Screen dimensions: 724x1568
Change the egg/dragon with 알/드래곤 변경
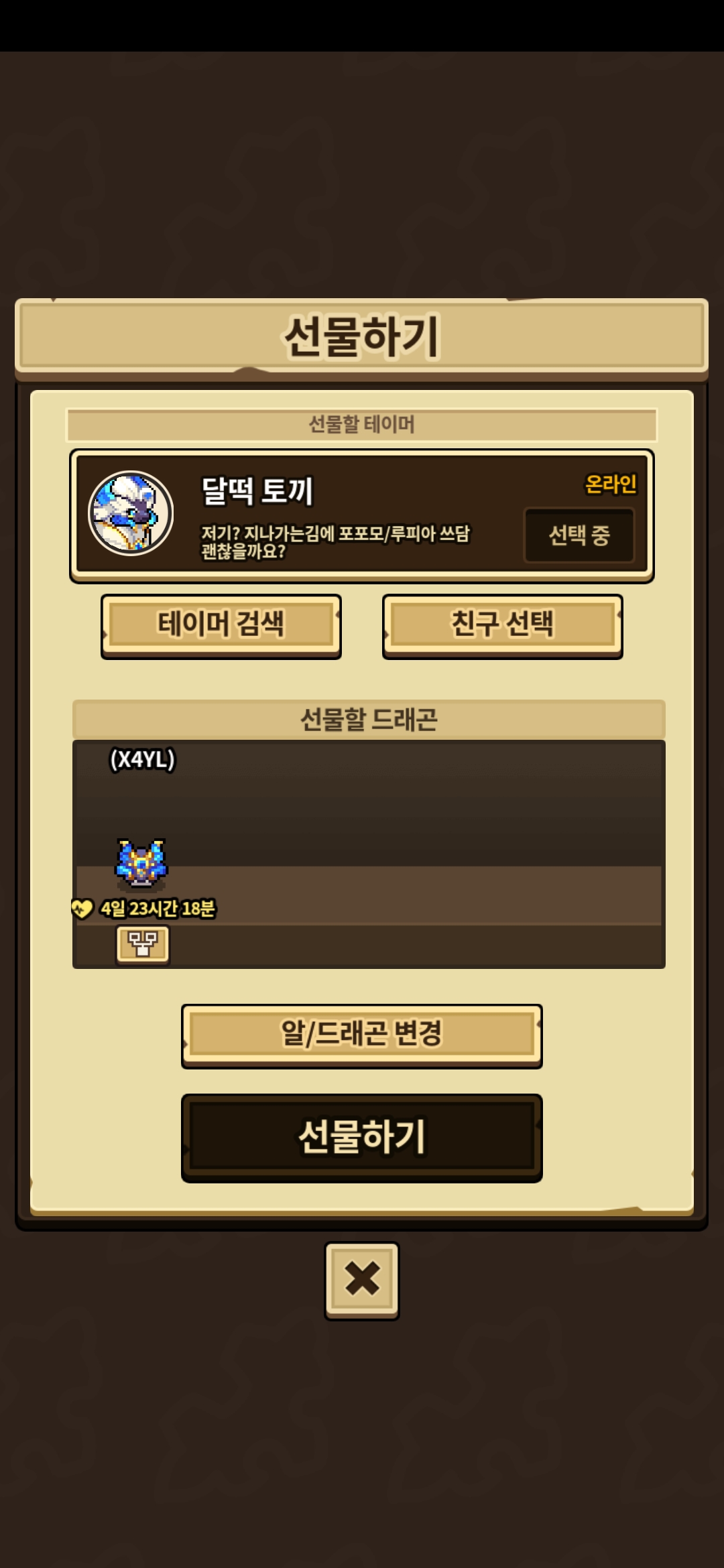pos(361,1034)
